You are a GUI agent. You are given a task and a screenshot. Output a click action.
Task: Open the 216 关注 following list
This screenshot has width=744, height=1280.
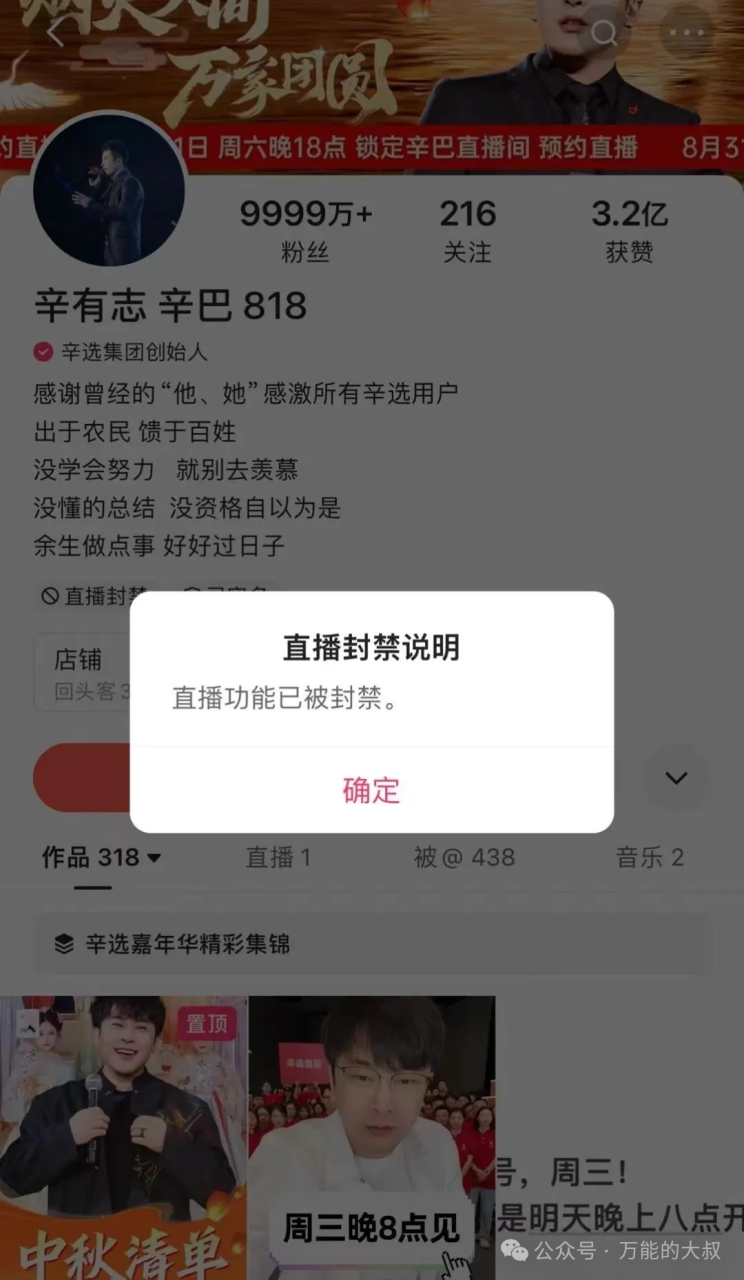[467, 230]
